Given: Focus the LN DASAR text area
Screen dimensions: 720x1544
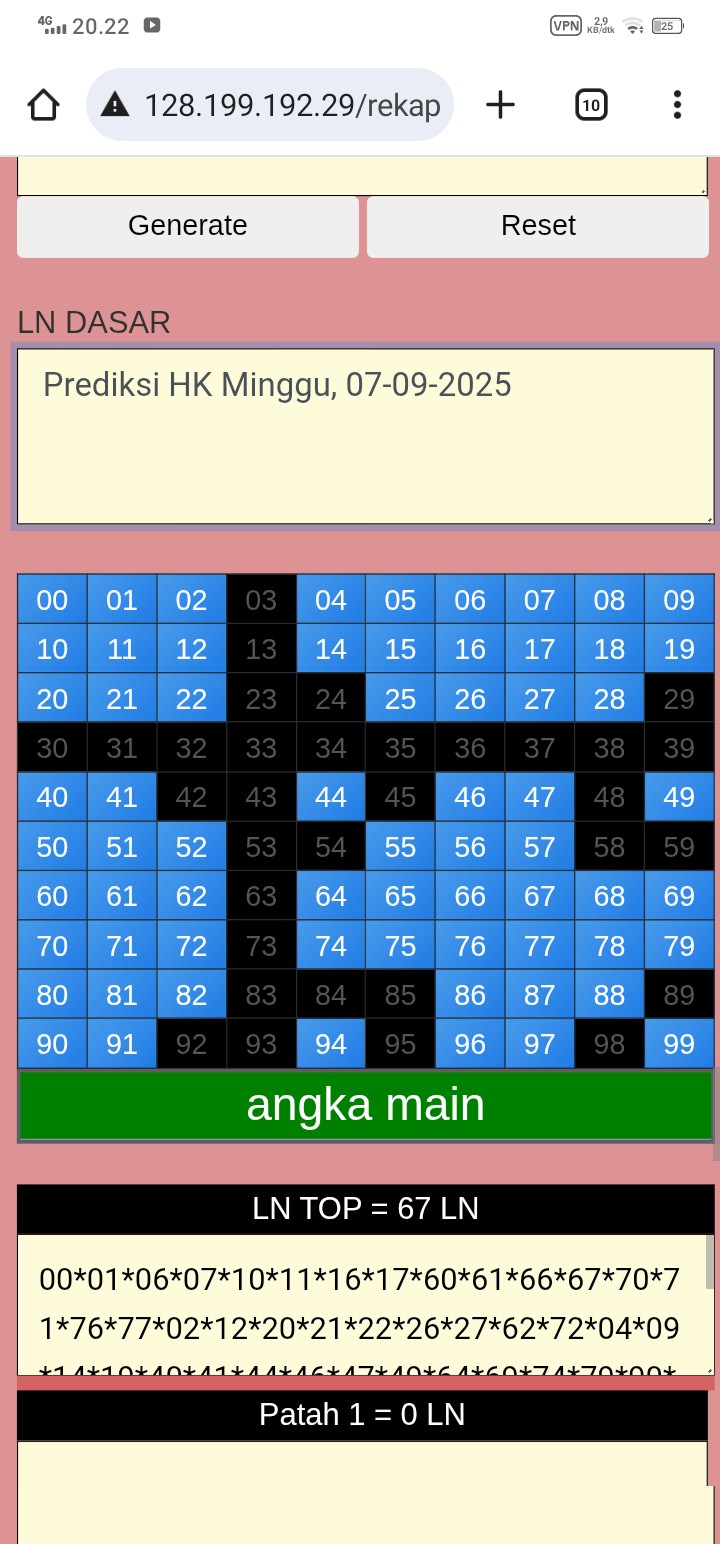Looking at the screenshot, I should (365, 436).
